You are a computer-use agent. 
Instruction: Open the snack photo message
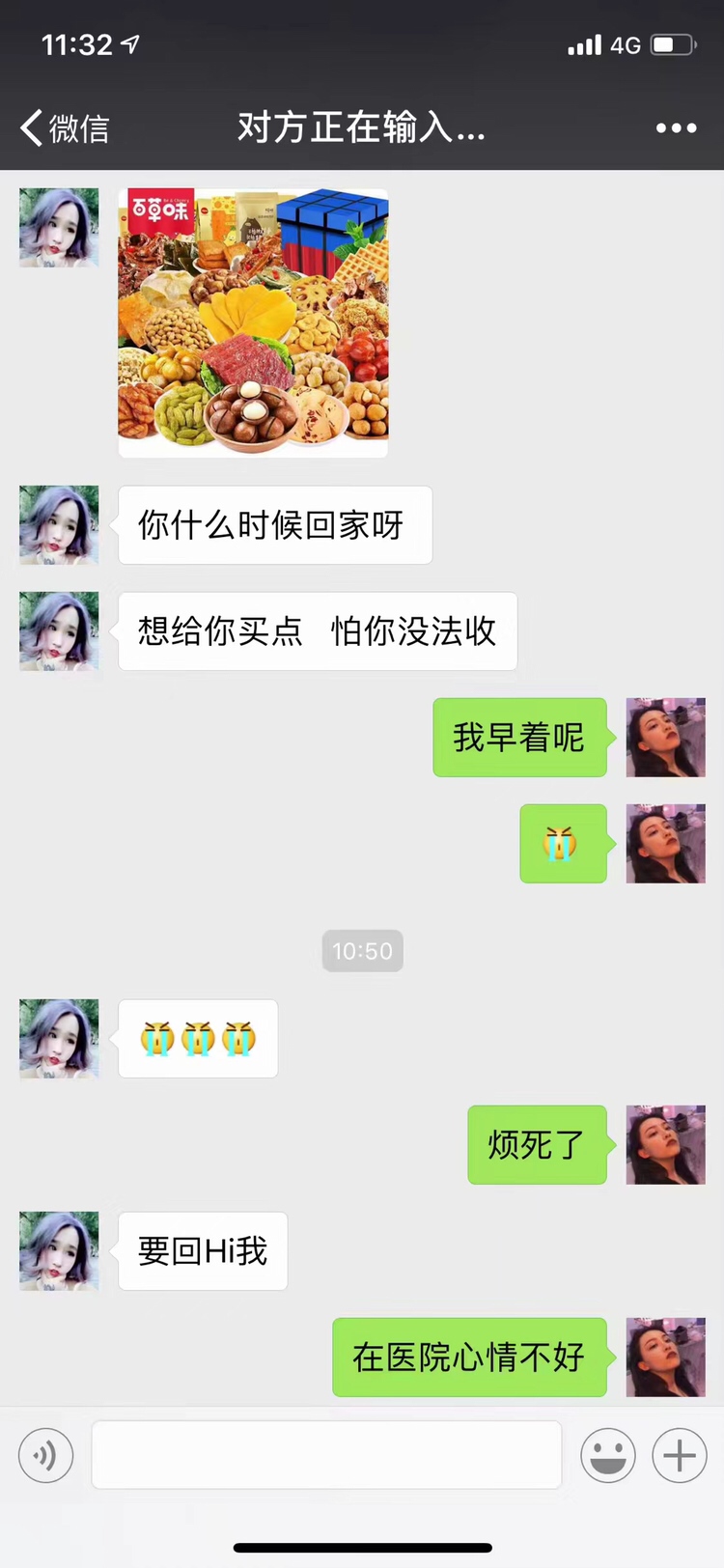tap(253, 322)
